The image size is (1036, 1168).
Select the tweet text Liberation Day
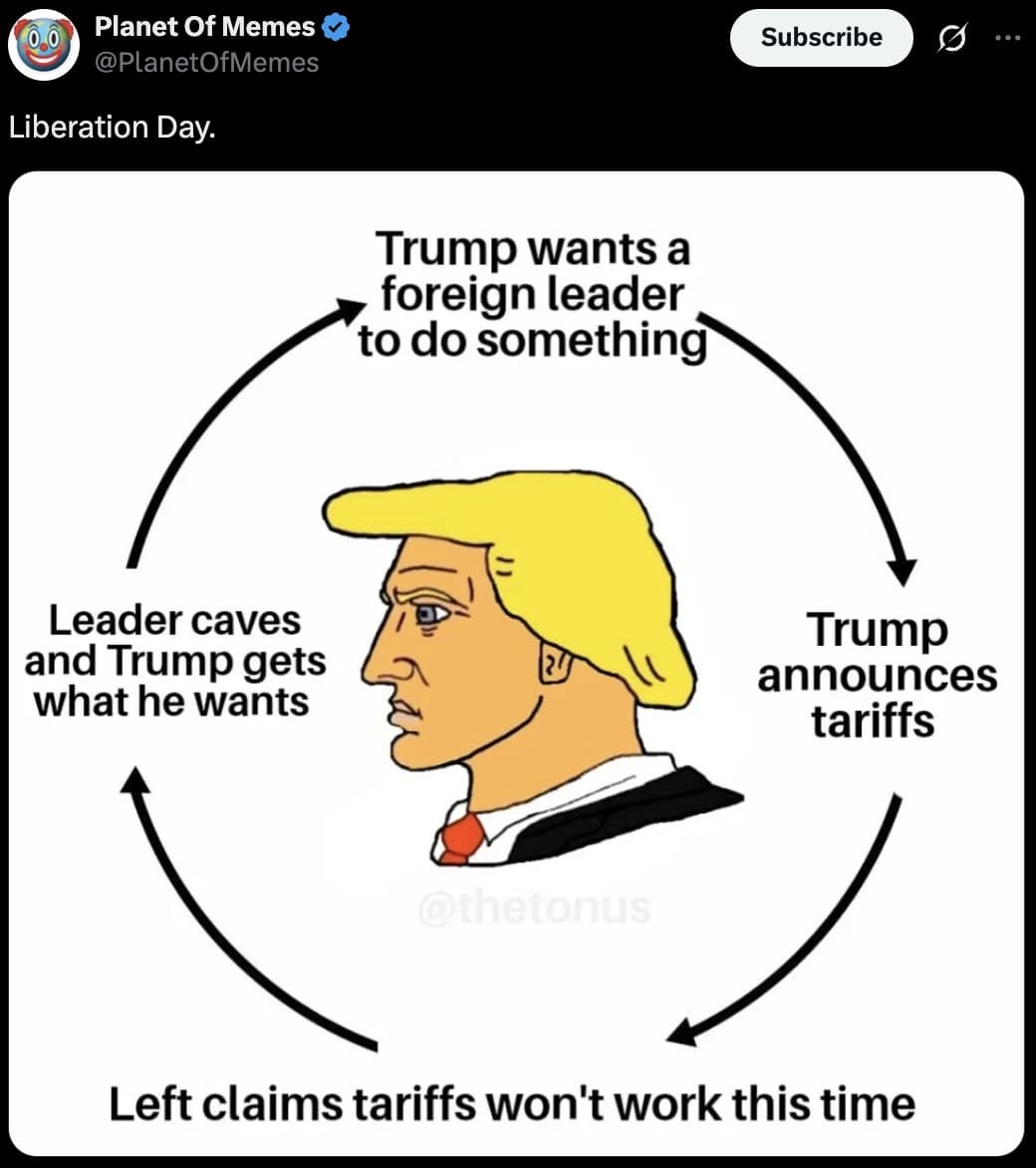point(113,128)
